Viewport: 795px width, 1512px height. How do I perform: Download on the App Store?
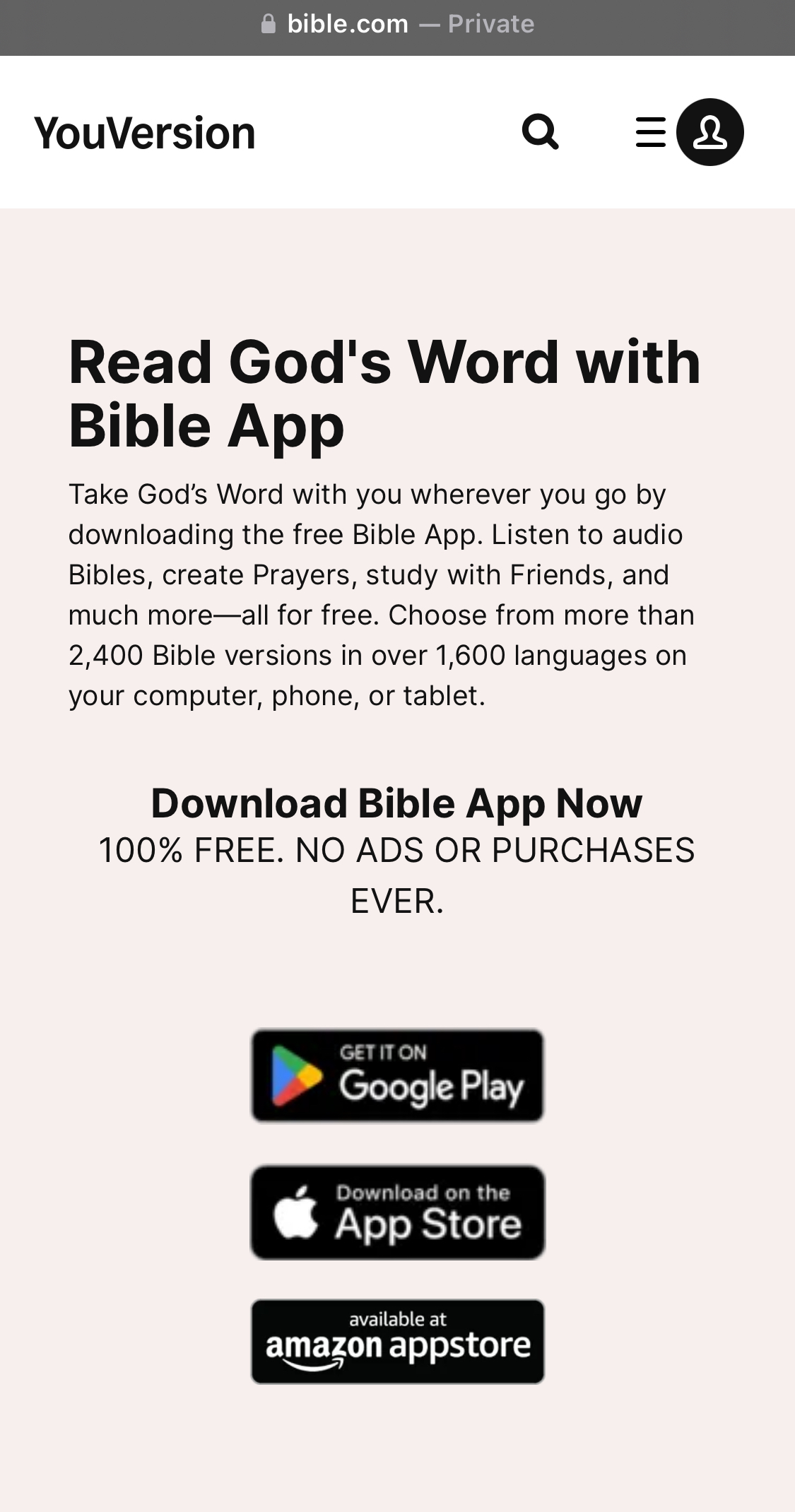(398, 1212)
